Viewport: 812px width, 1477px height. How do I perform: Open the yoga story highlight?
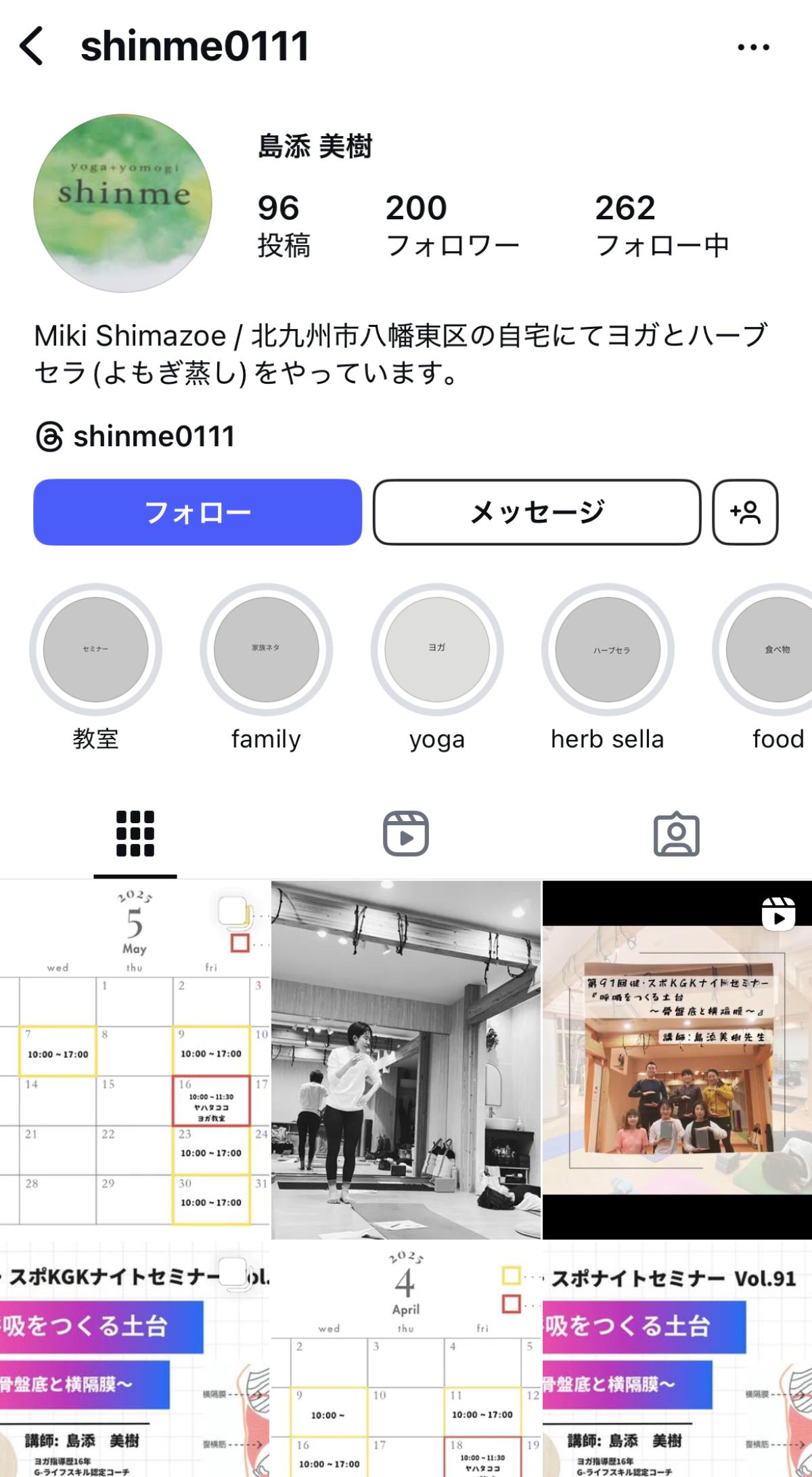[437, 668]
